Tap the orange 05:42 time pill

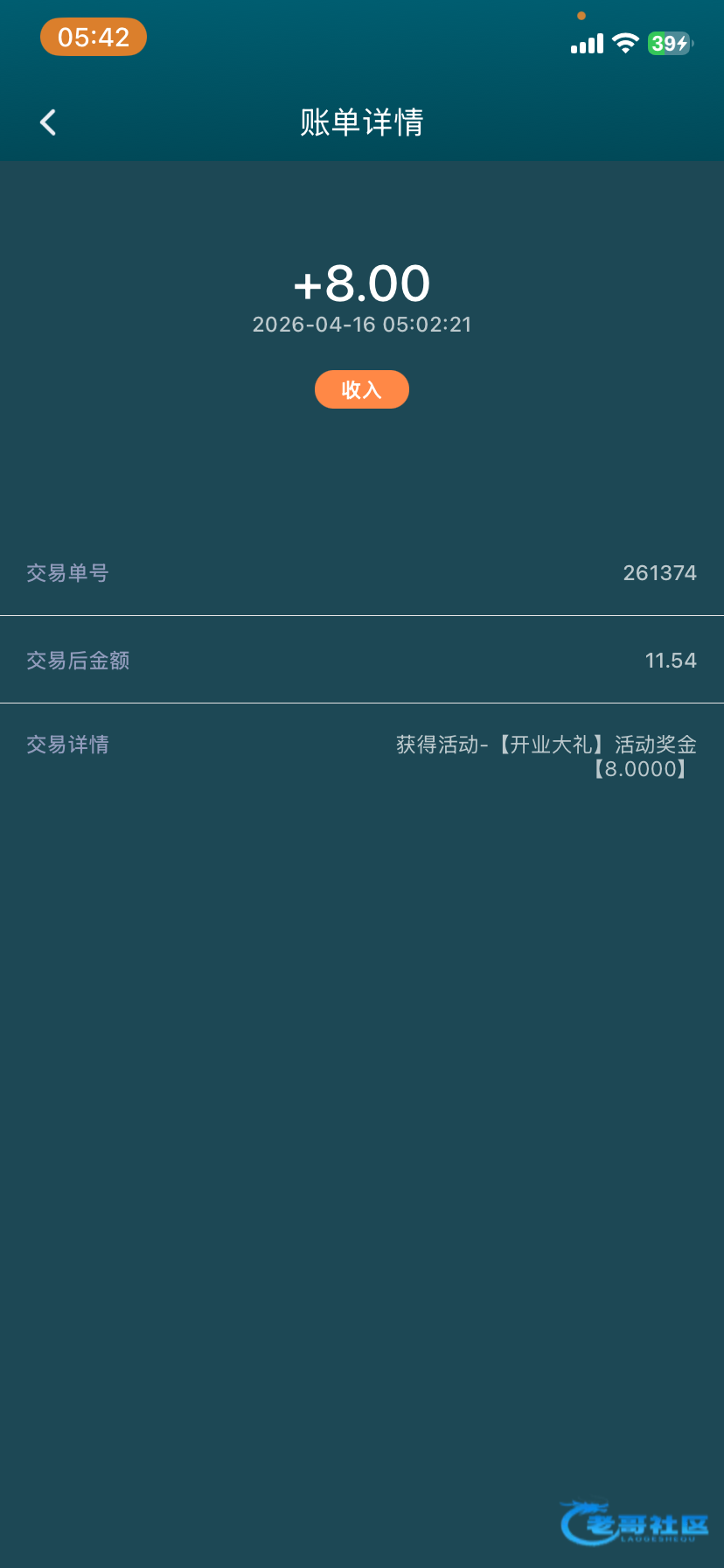tap(93, 37)
